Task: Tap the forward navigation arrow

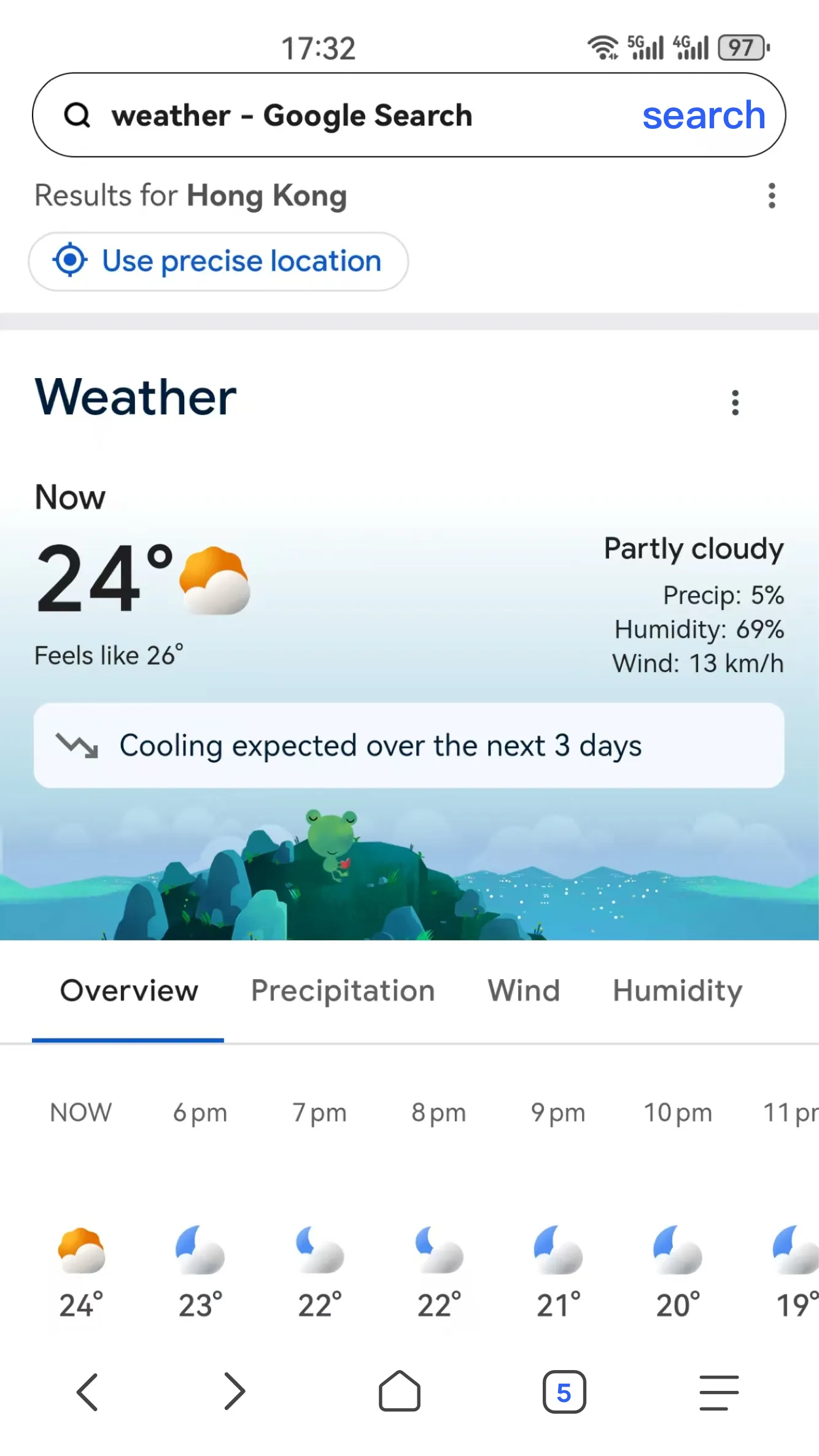Action: pos(235,1392)
